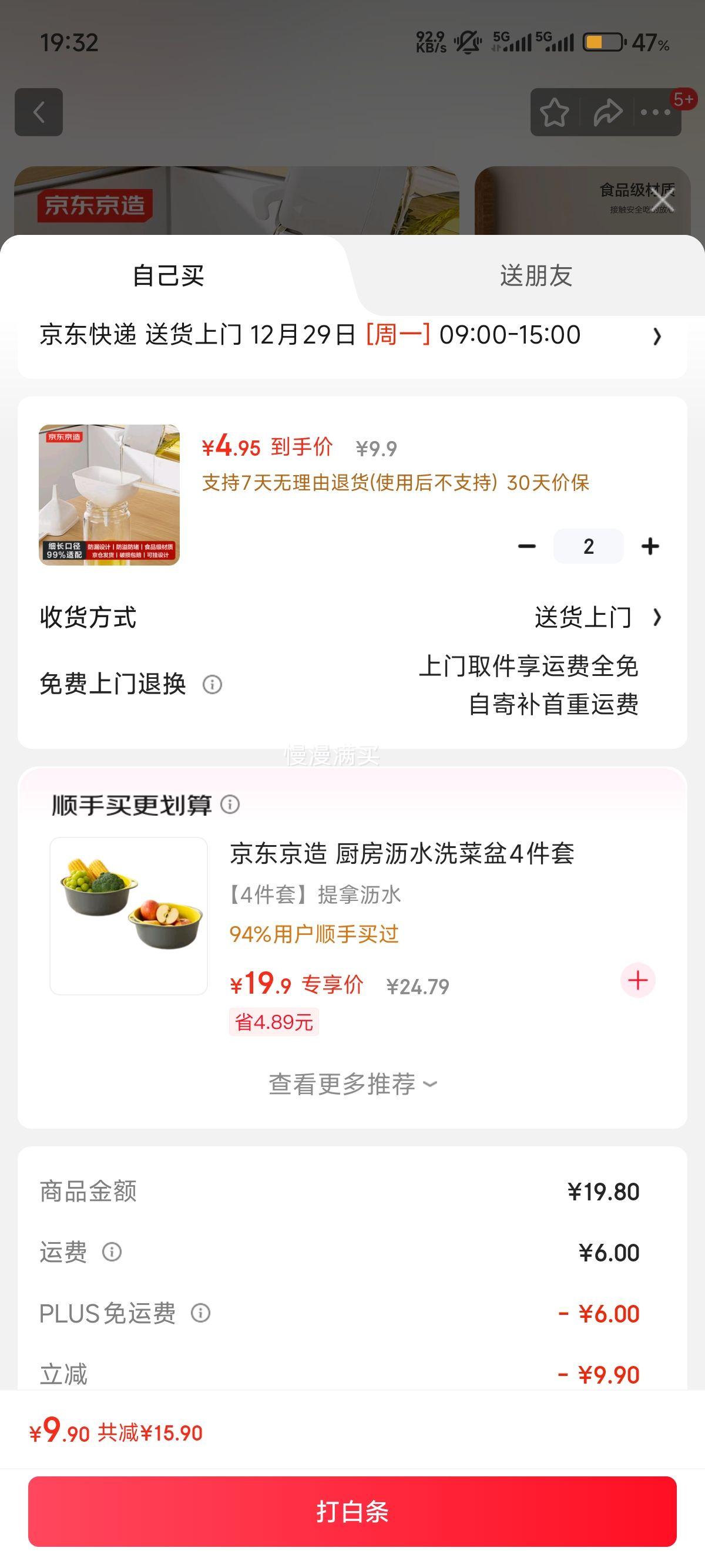This screenshot has height=1568, width=705.
Task: Add 厨房沥水洗菜盆4件套 to the order
Action: click(637, 981)
